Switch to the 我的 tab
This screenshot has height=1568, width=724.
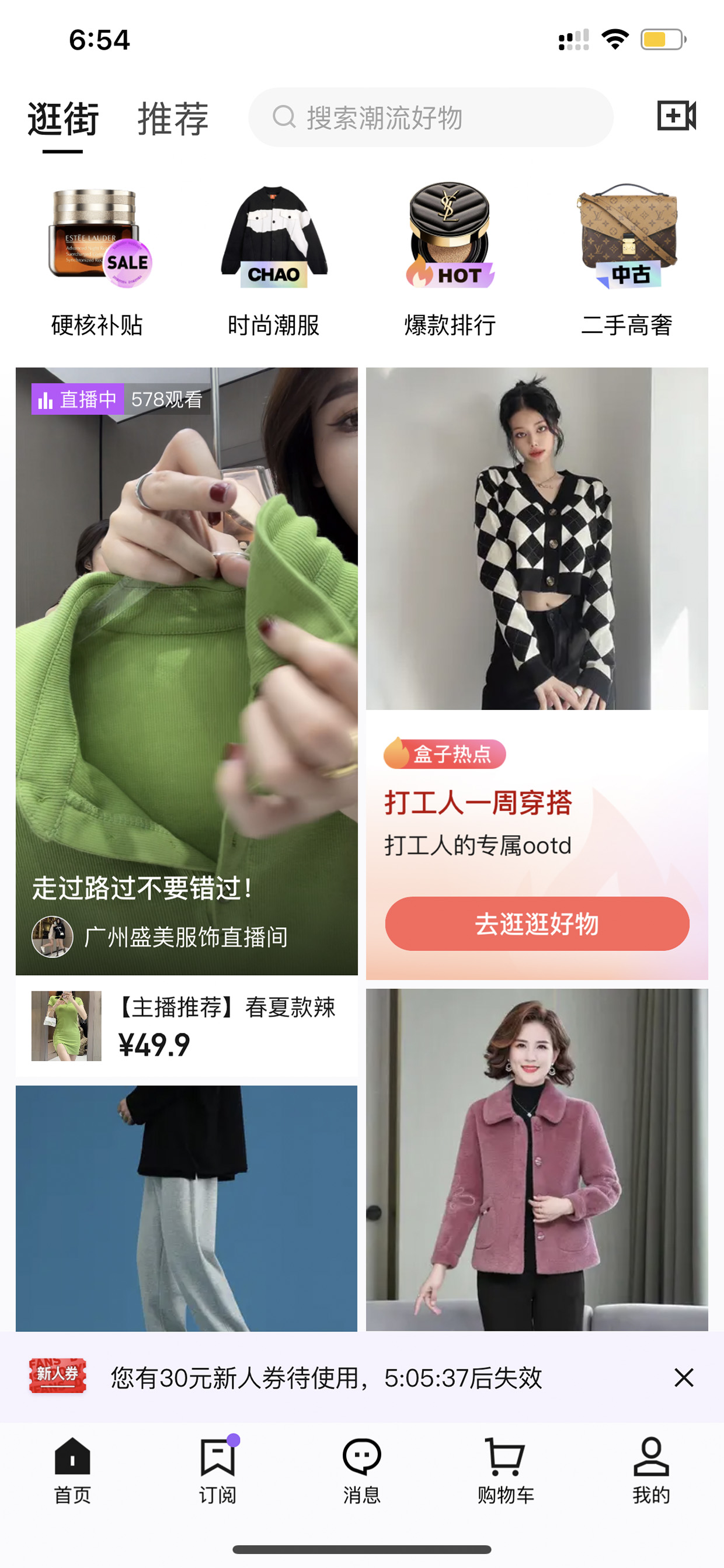coord(651,1469)
